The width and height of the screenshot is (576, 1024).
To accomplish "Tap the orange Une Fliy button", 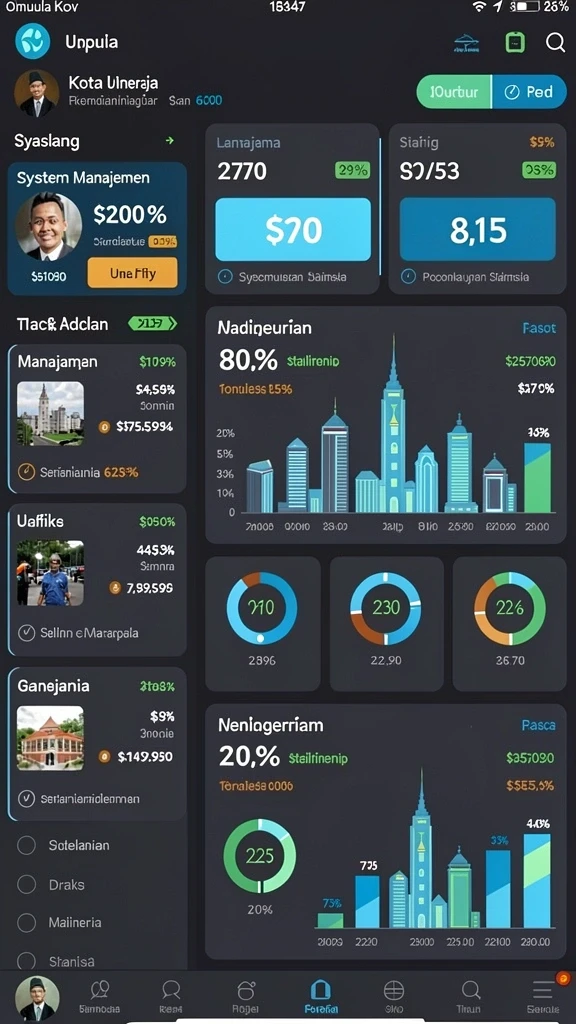I will click(133, 273).
